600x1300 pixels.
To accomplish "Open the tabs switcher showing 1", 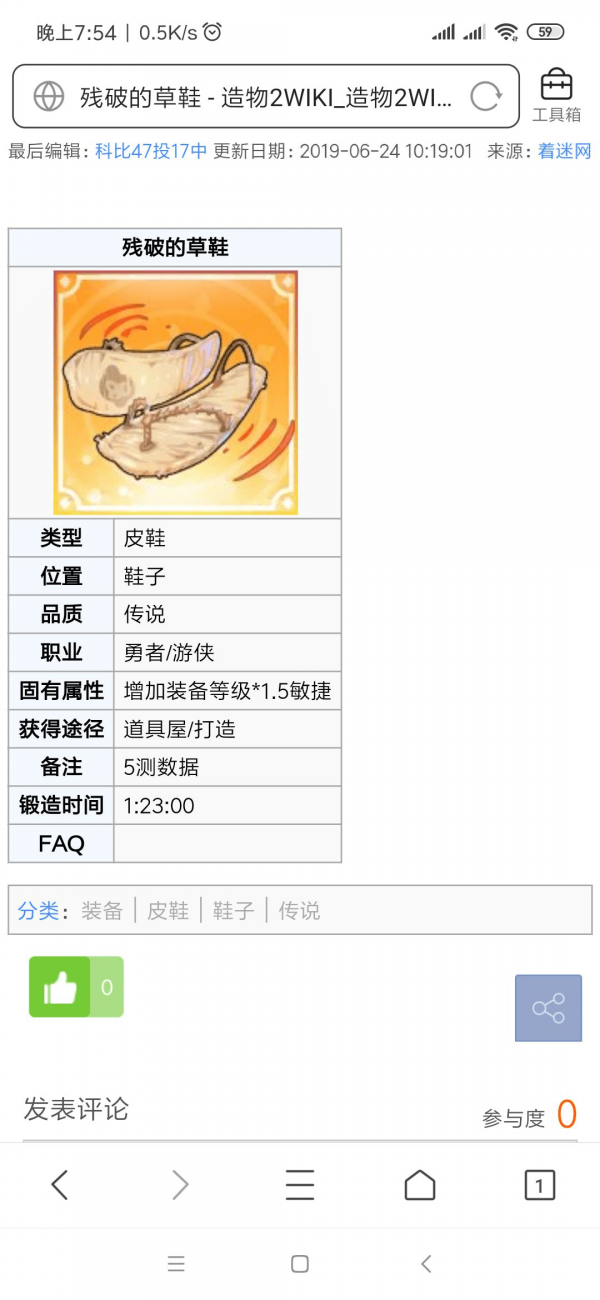I will [x=540, y=1185].
